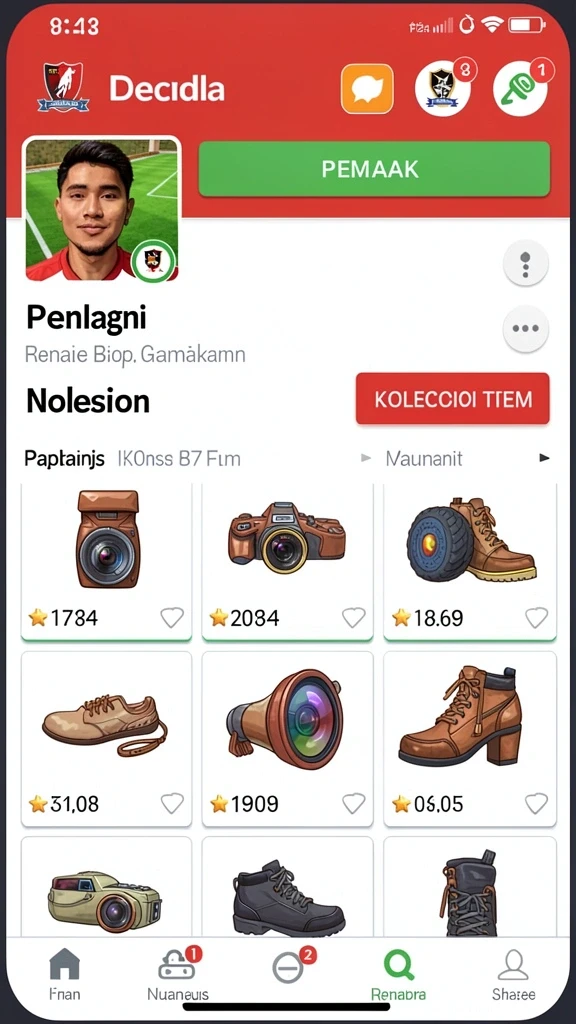Open the player profile photo
This screenshot has height=1024, width=576.
click(102, 209)
